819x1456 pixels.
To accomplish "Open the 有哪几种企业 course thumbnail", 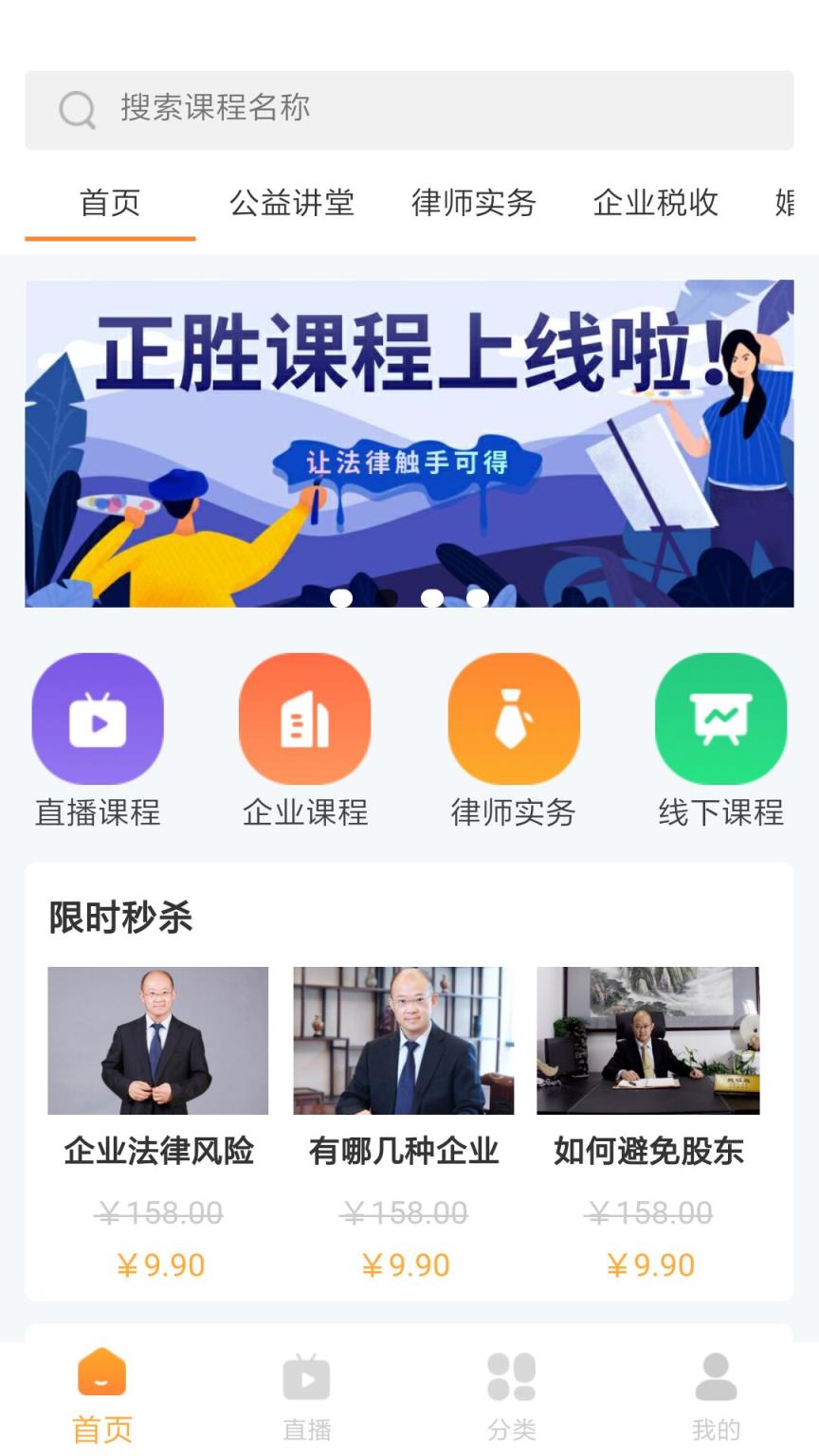I will point(404,1040).
